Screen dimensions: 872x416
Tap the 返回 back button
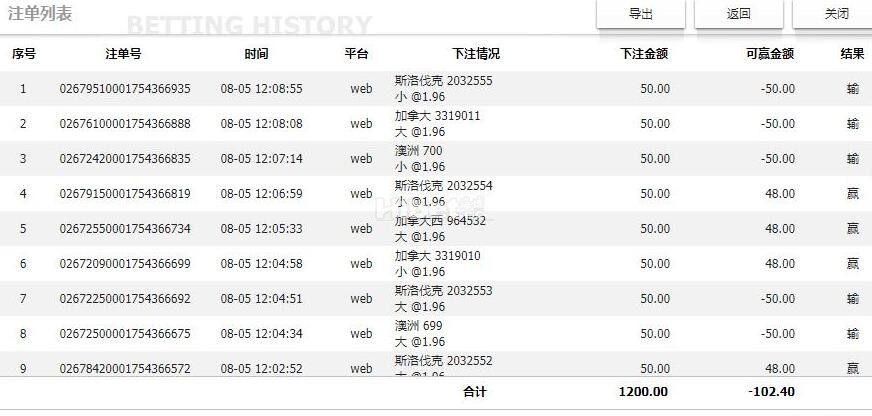pyautogui.click(x=738, y=14)
